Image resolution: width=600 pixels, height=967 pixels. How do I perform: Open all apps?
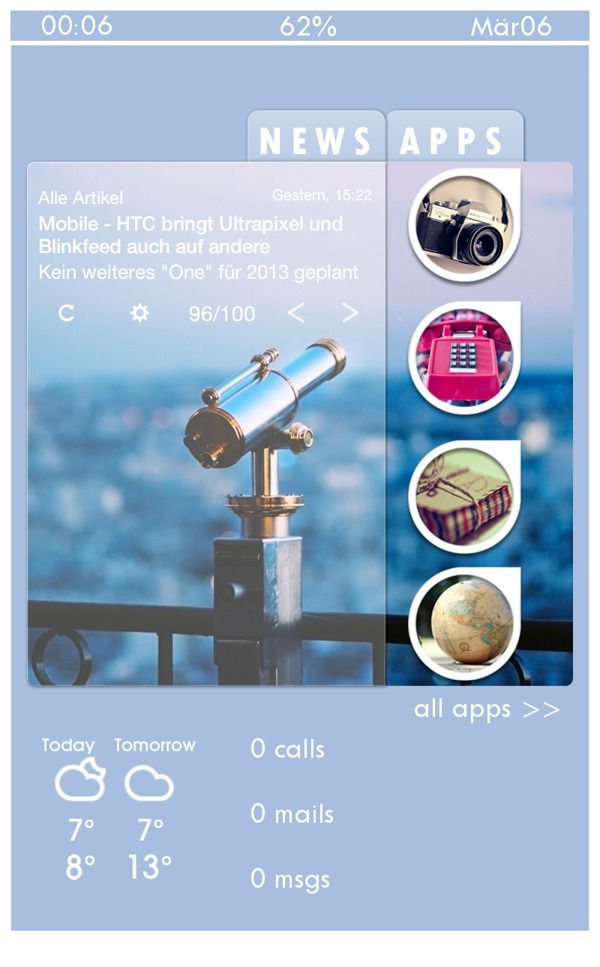486,710
